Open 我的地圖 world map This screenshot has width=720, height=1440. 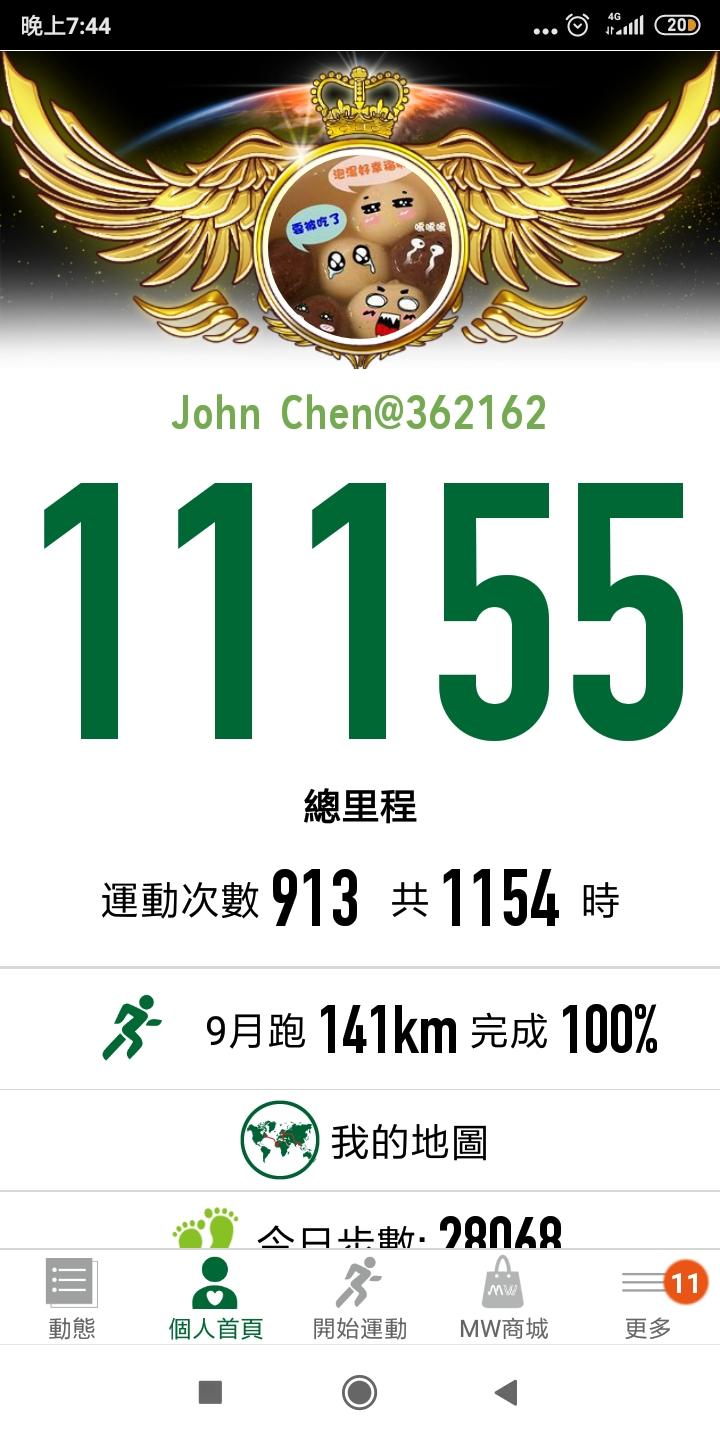[362, 1141]
